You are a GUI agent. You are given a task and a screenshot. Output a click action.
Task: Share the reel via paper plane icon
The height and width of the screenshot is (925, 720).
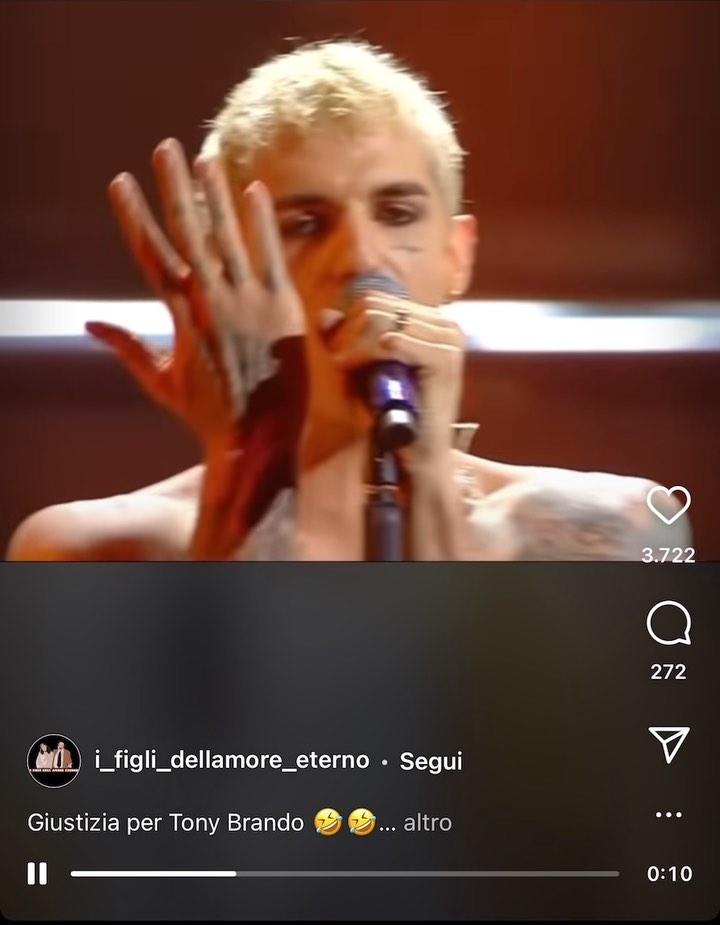click(668, 744)
